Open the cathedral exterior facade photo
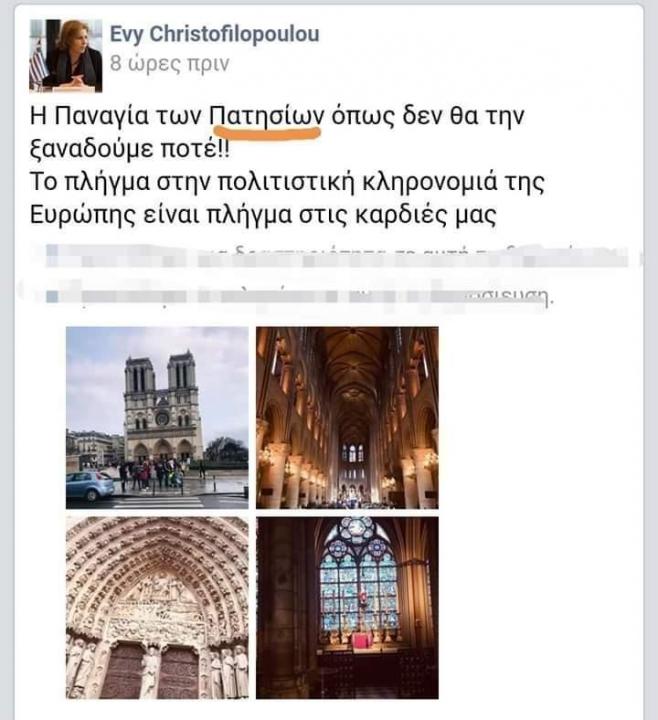This screenshot has width=658, height=720. coord(157,417)
